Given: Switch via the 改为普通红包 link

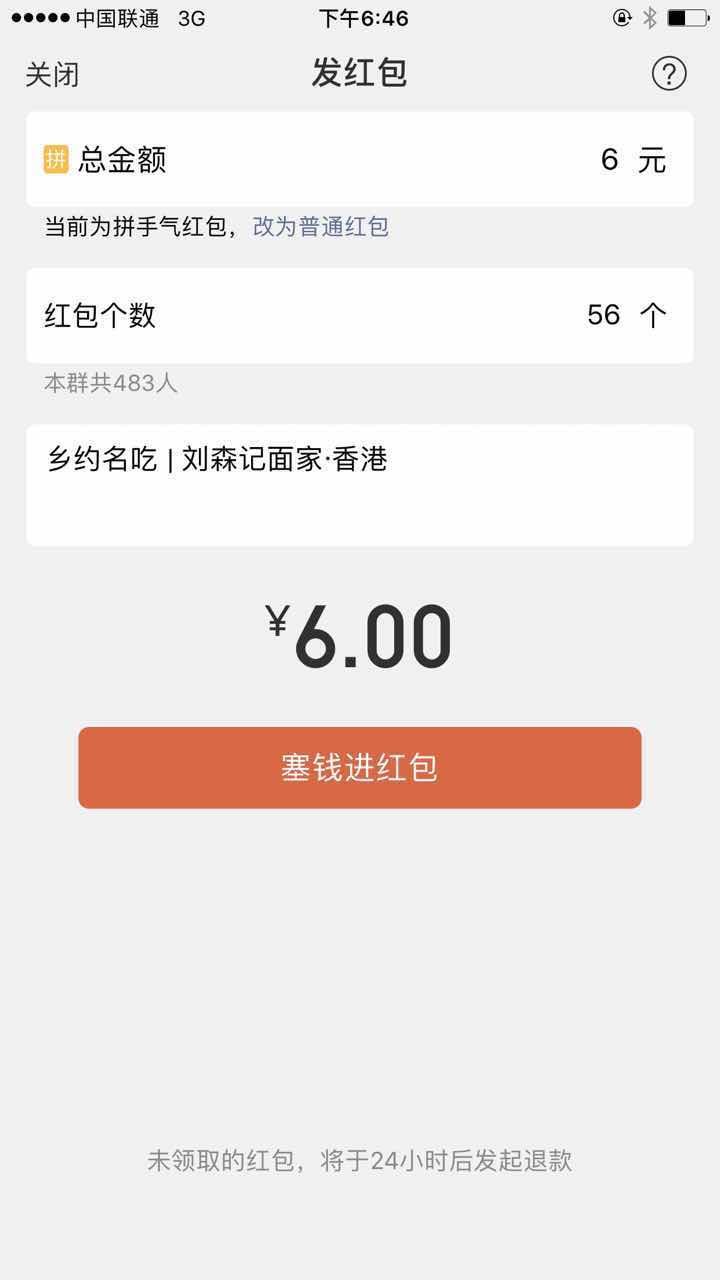Looking at the screenshot, I should (x=320, y=227).
